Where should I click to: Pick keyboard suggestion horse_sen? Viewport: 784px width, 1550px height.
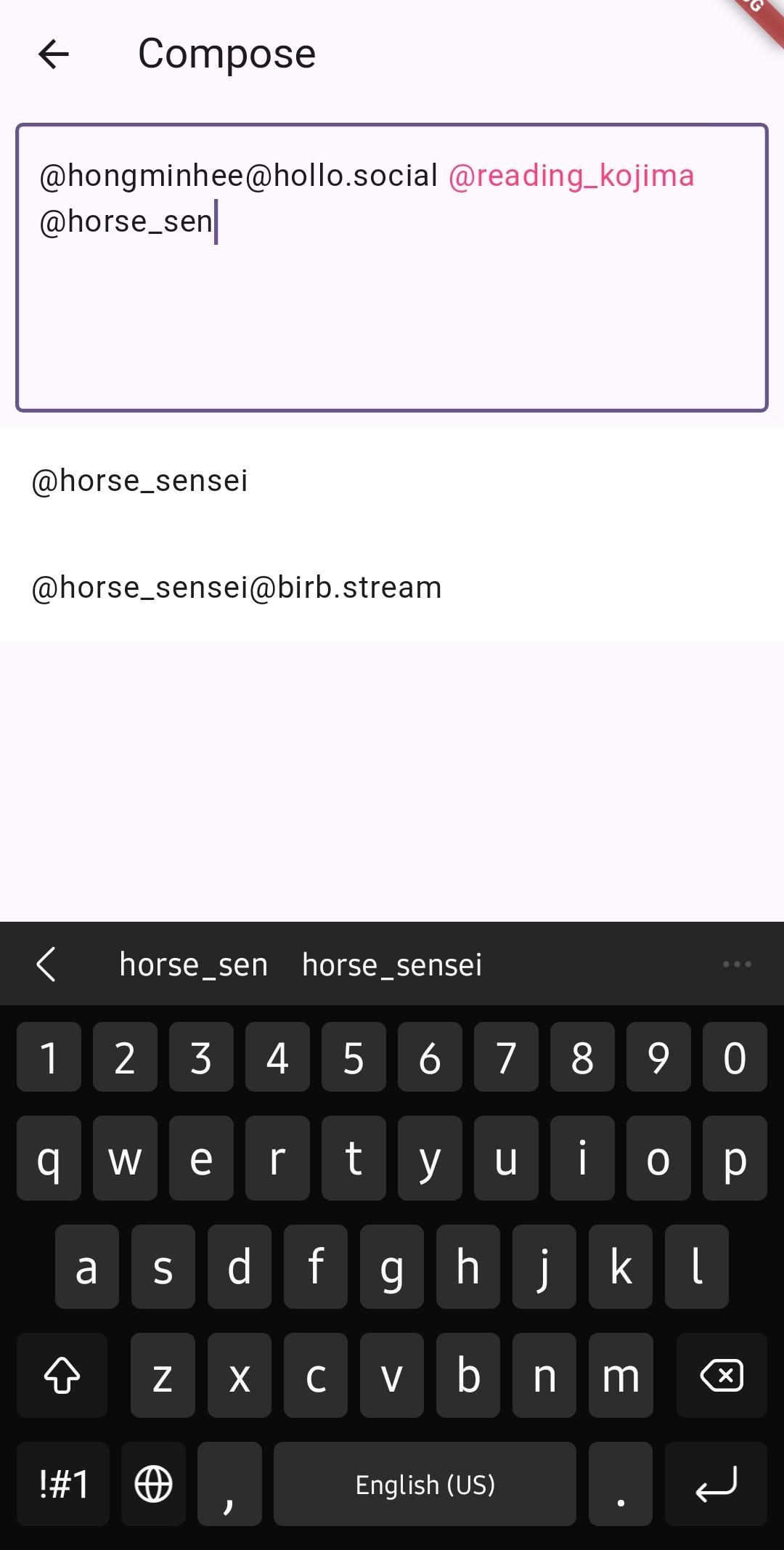tap(194, 965)
